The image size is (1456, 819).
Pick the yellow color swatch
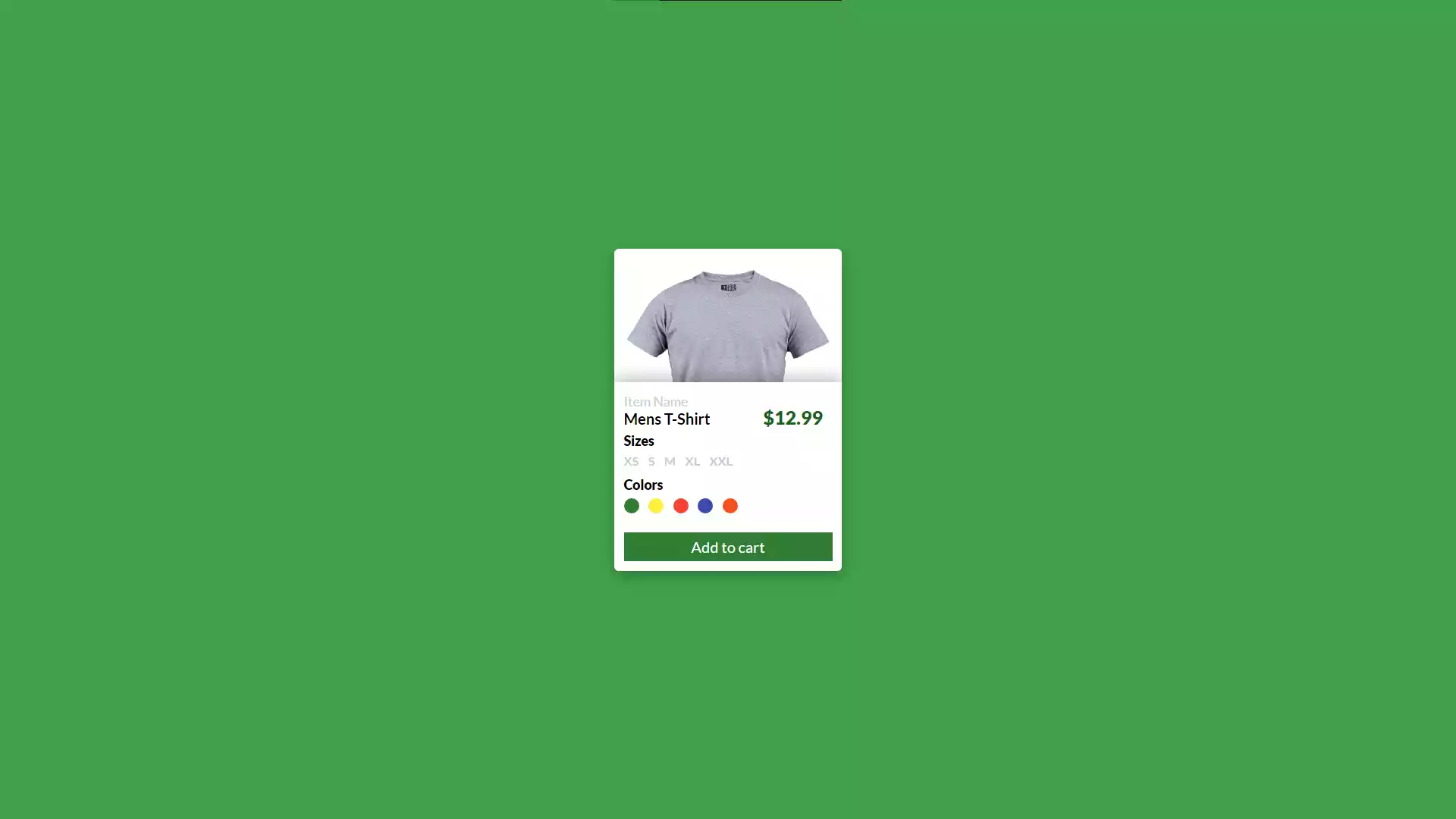click(x=656, y=506)
